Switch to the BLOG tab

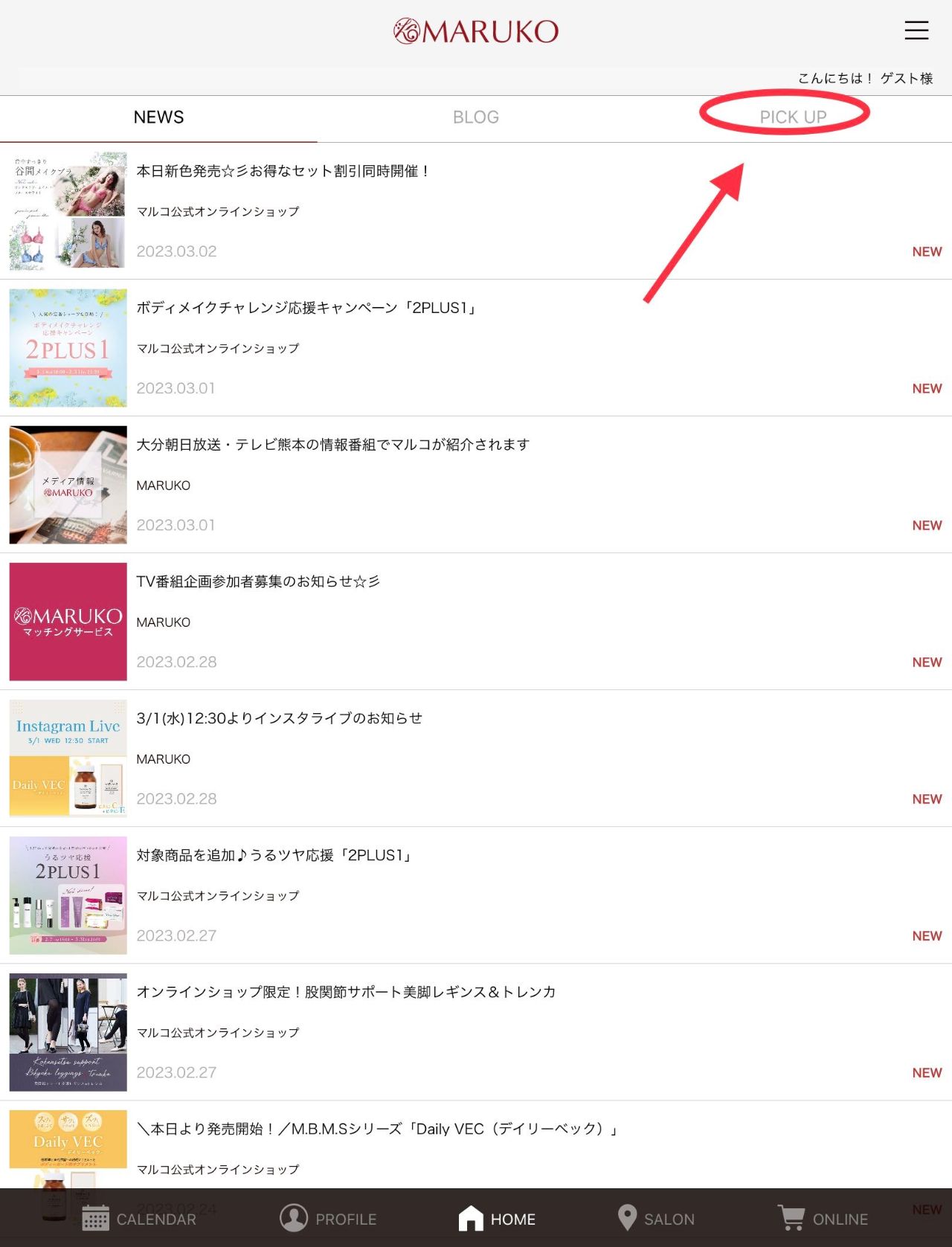(x=475, y=117)
